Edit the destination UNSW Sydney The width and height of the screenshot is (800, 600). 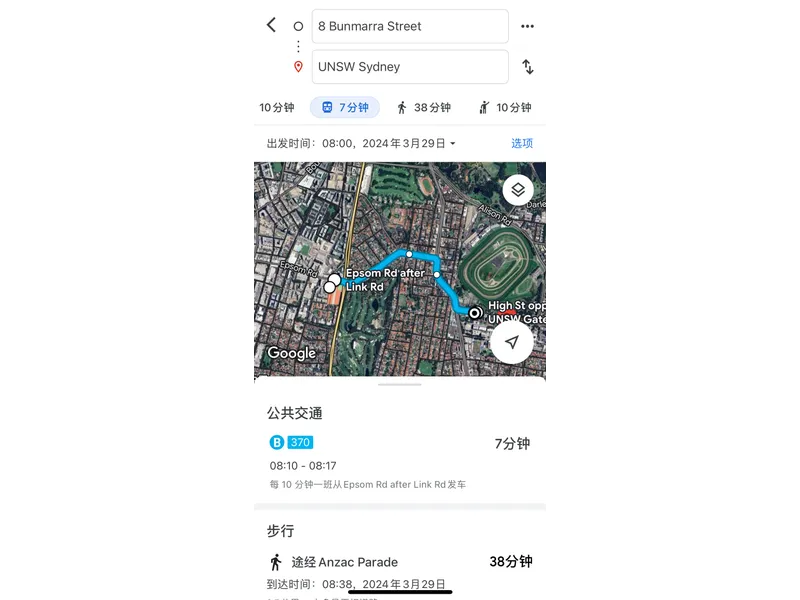click(x=410, y=67)
